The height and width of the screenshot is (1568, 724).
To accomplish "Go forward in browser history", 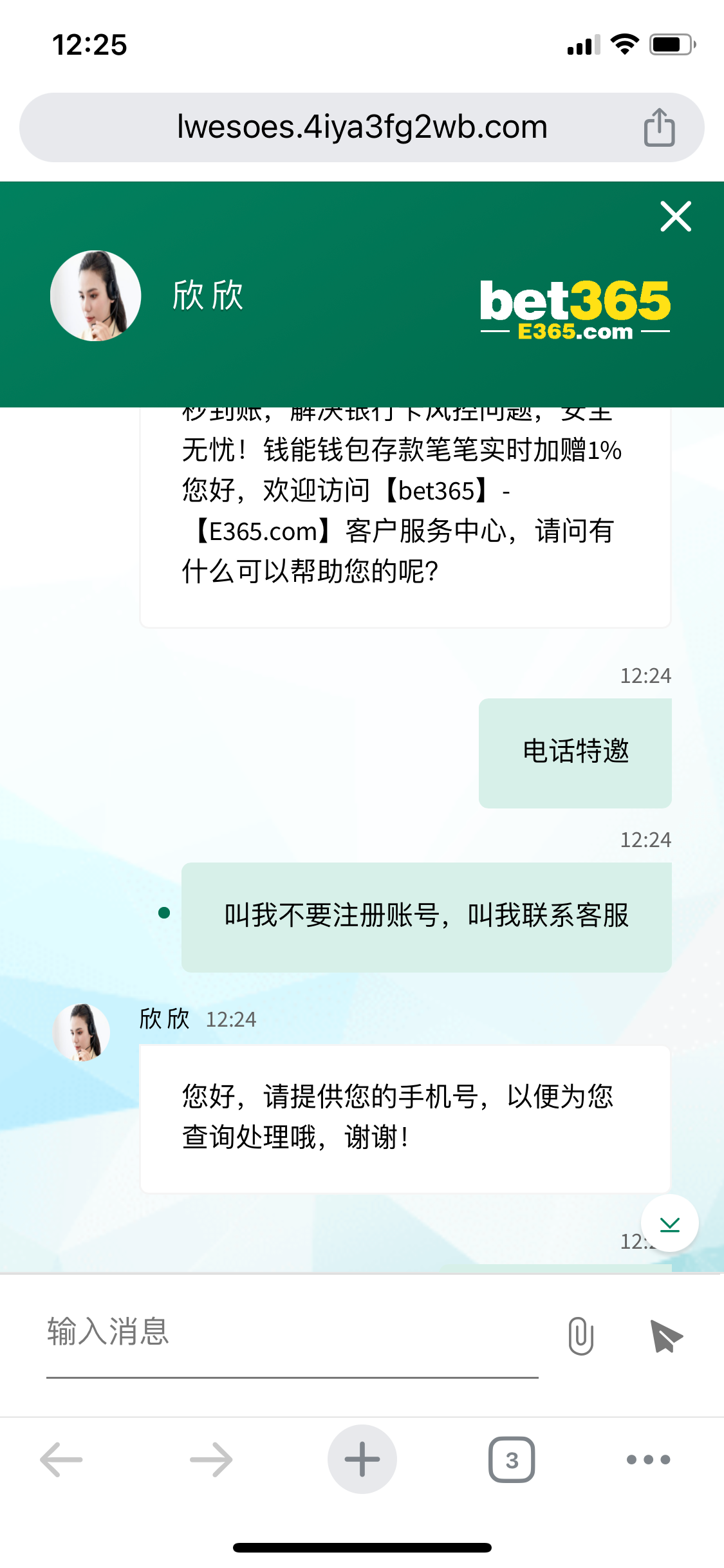I will point(212,1459).
